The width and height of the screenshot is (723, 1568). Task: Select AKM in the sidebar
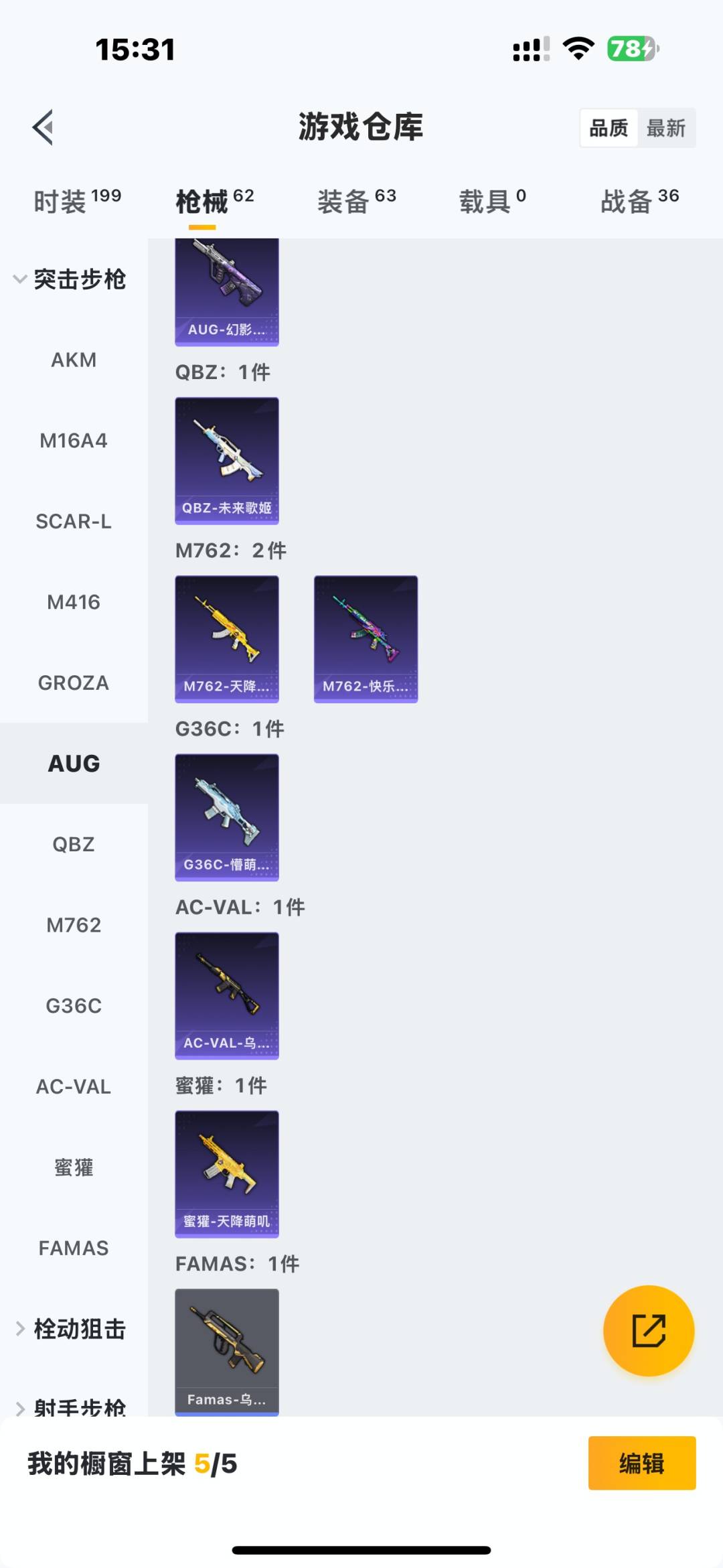74,360
